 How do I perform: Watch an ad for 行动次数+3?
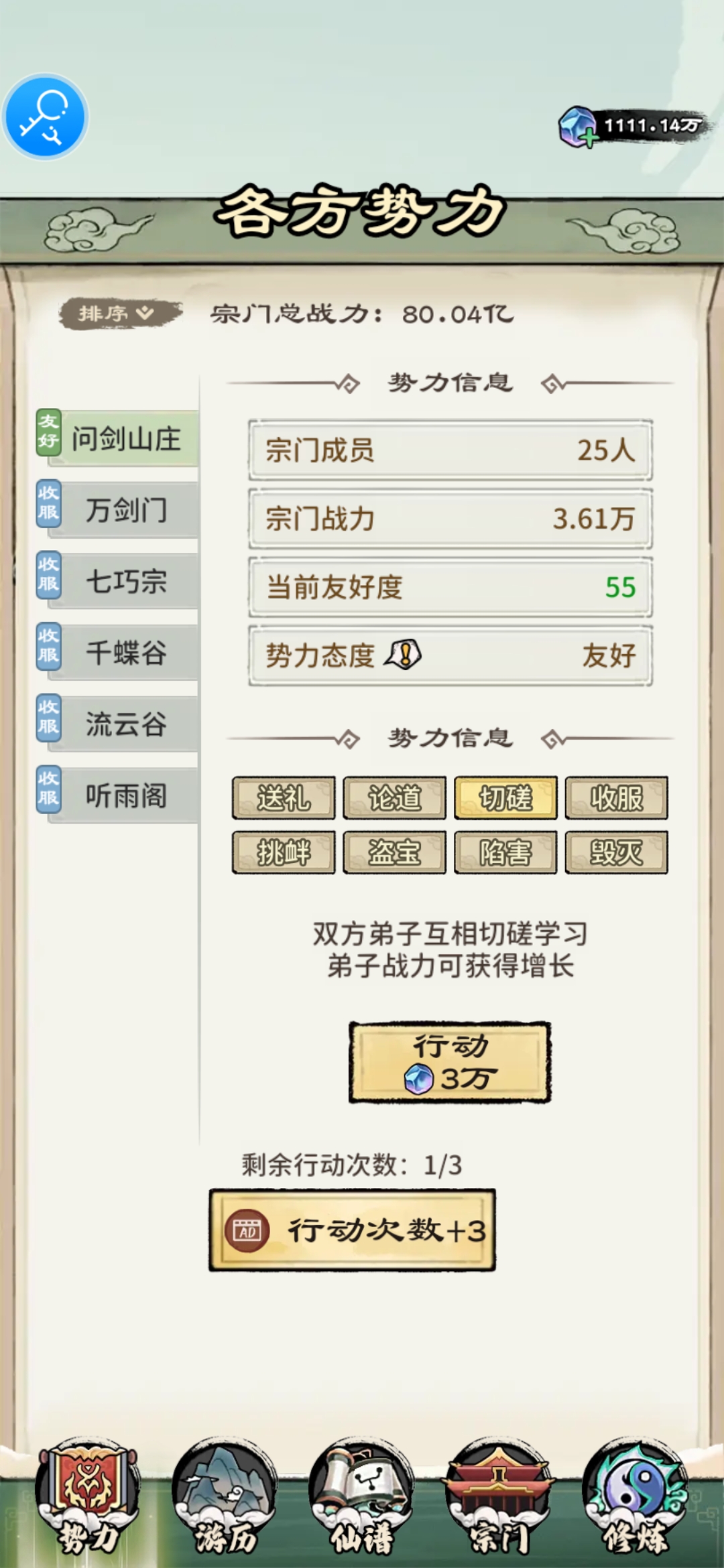coord(353,1230)
